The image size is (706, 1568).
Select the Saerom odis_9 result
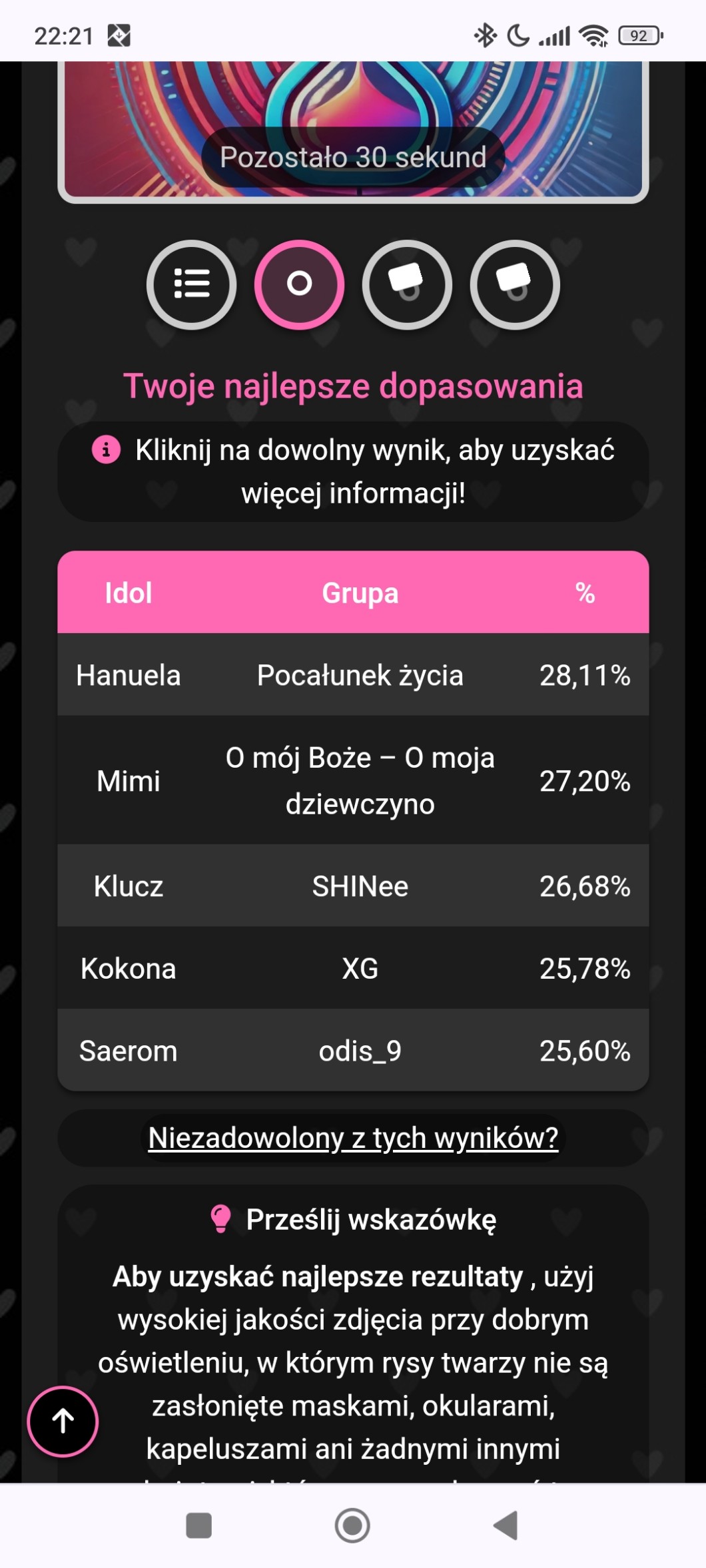click(353, 1051)
